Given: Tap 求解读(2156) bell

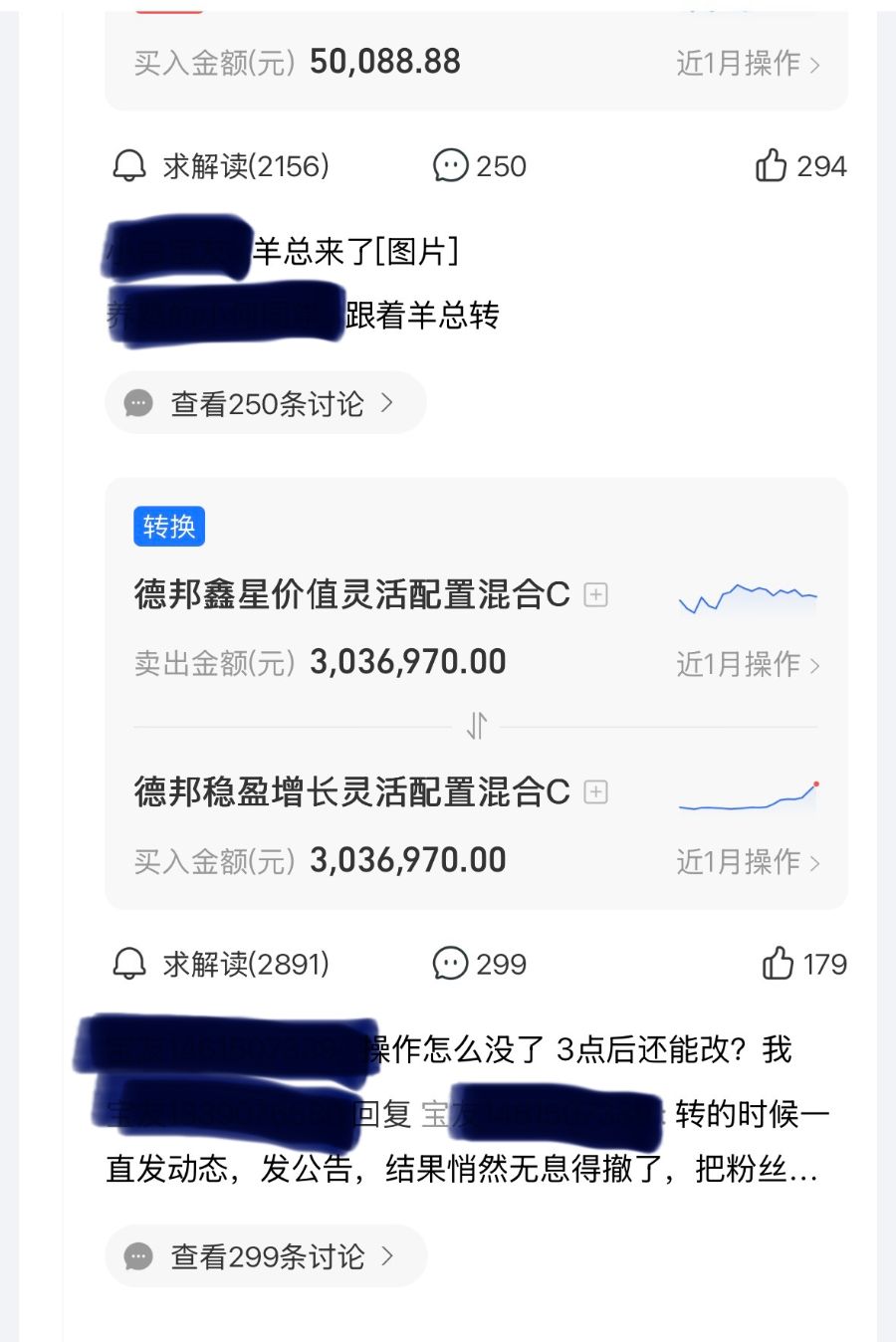Looking at the screenshot, I should 129,166.
